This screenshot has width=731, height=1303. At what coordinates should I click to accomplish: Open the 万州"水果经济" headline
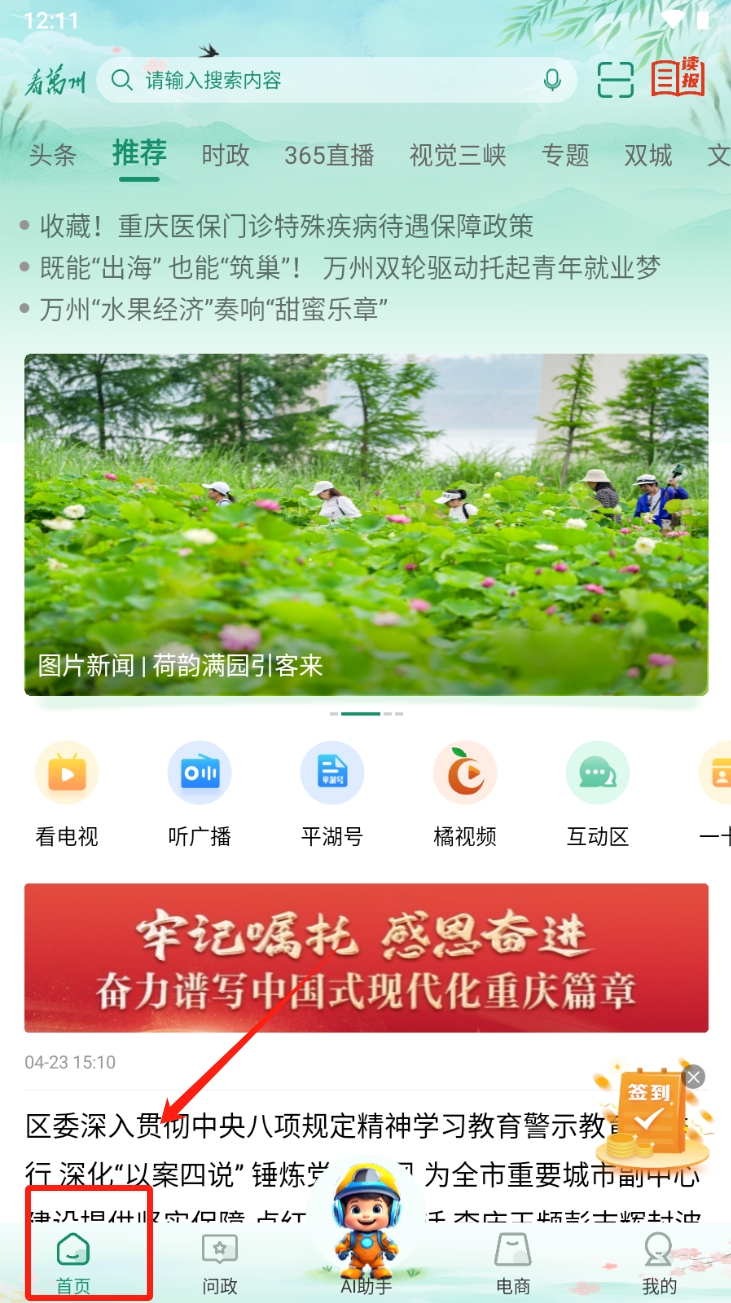[x=213, y=308]
